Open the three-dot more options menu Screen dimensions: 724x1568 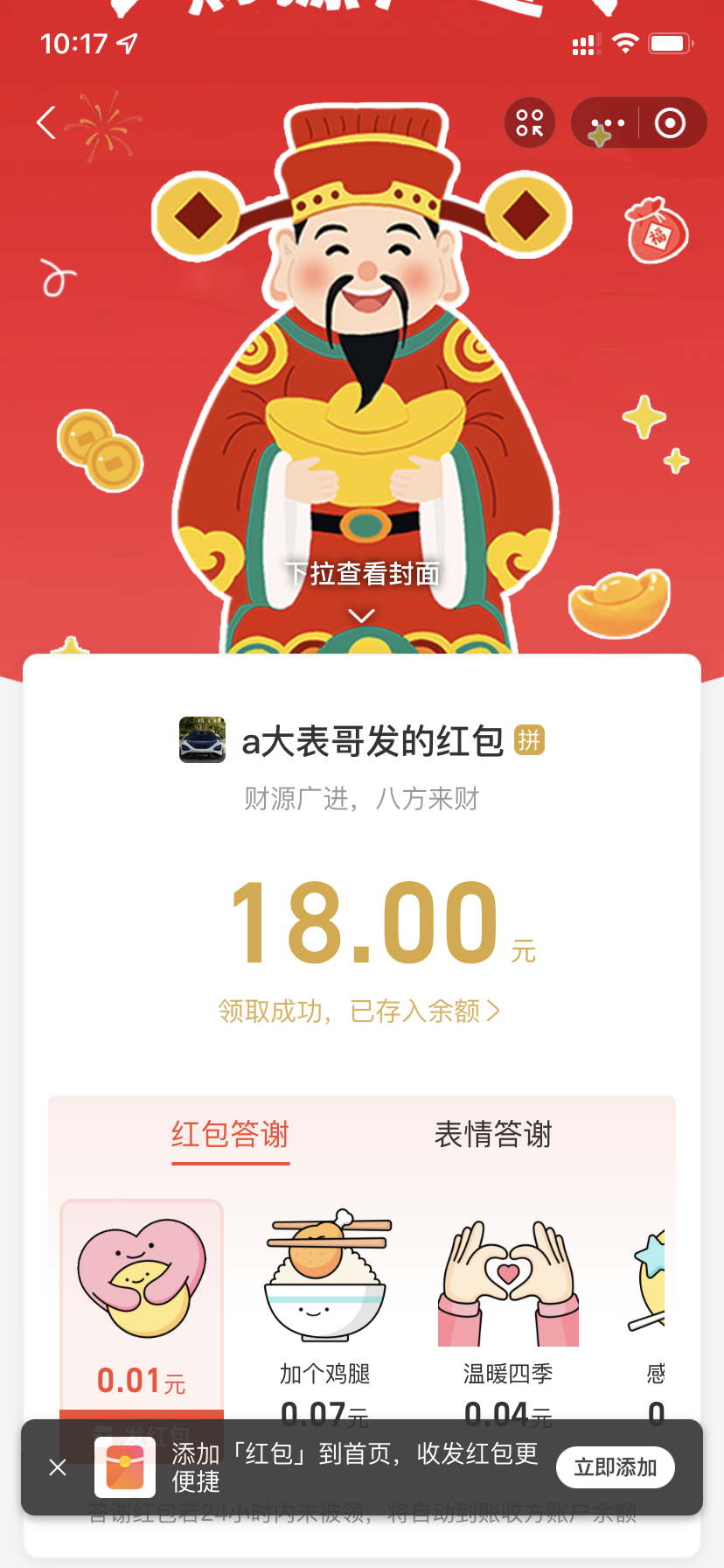click(605, 122)
